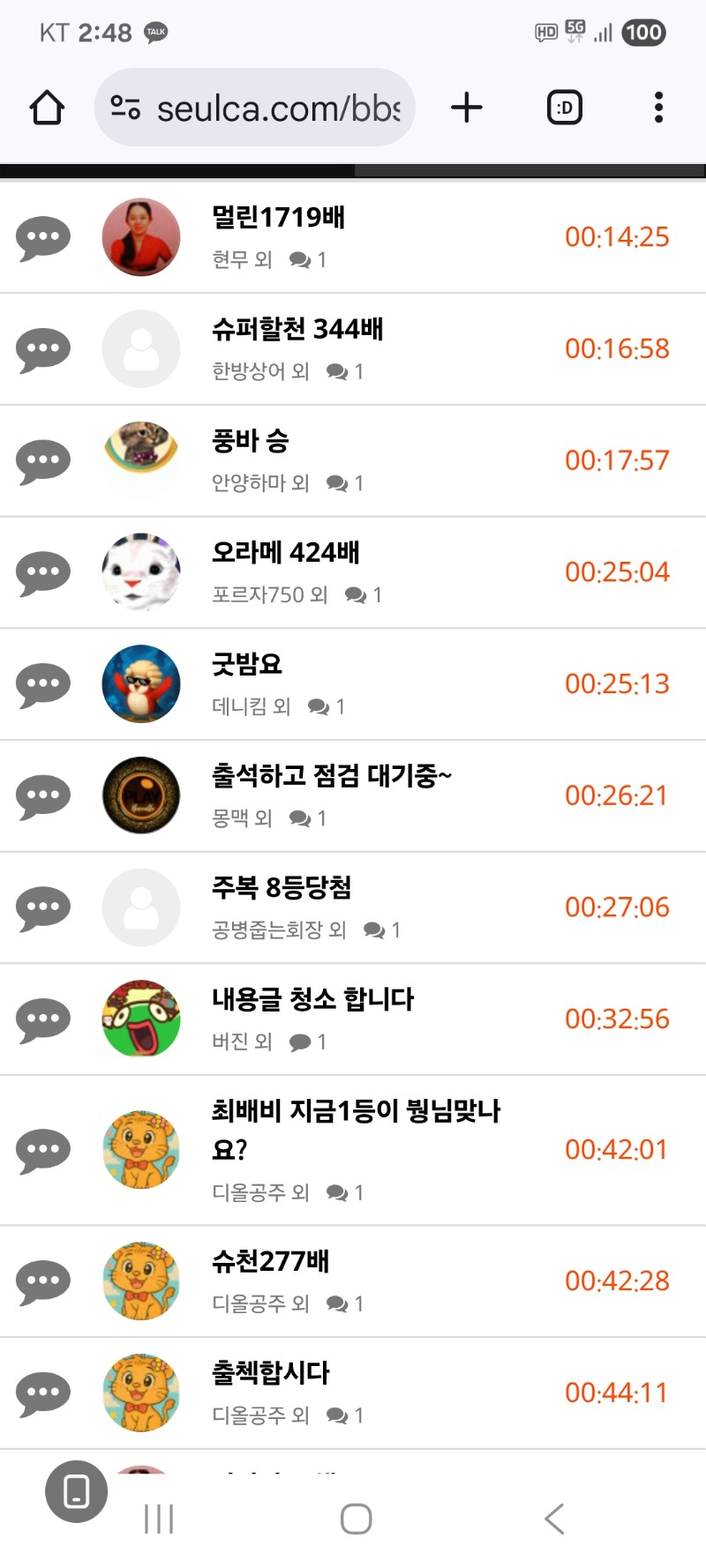The image size is (706, 1568).
Task: Open the post 슈천277배
Action: click(270, 1261)
